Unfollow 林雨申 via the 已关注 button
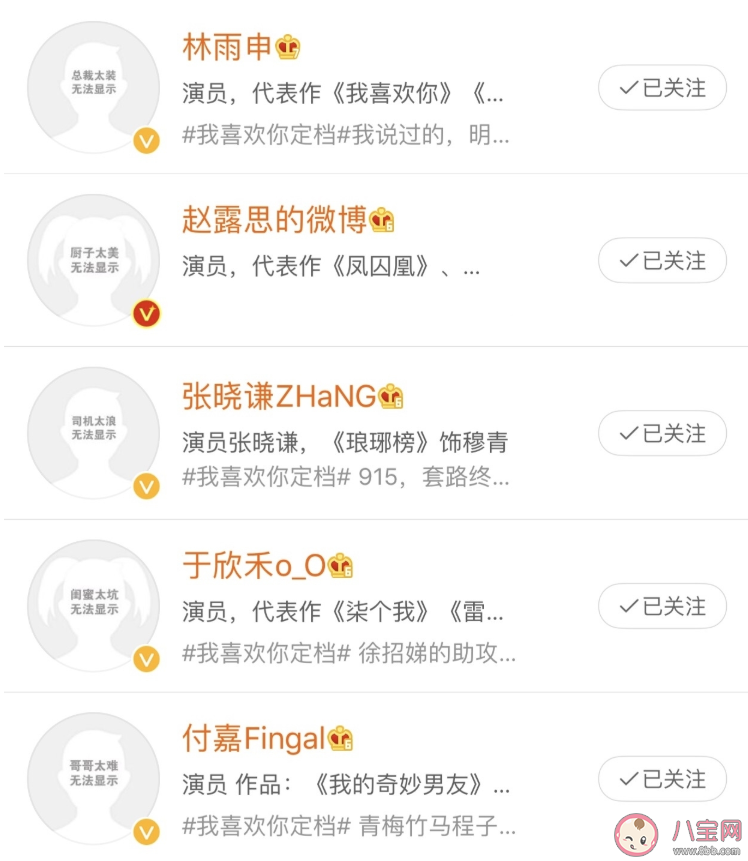This screenshot has height=861, width=748. (x=662, y=88)
